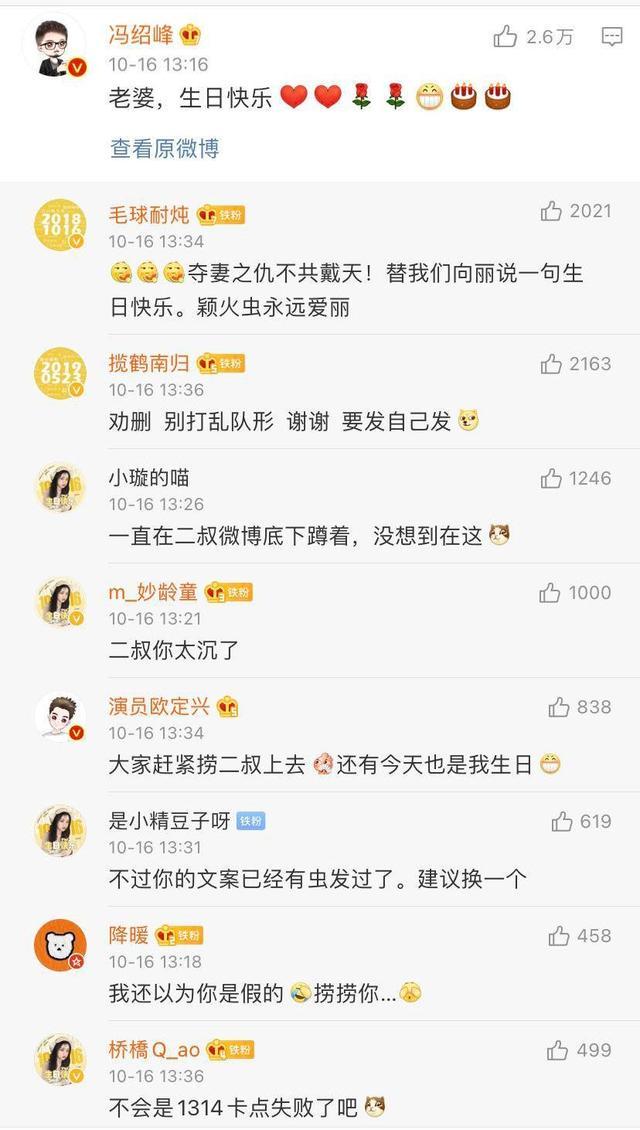Open 降暖's bear avatar profile
Image resolution: width=640 pixels, height=1130 pixels.
60,945
